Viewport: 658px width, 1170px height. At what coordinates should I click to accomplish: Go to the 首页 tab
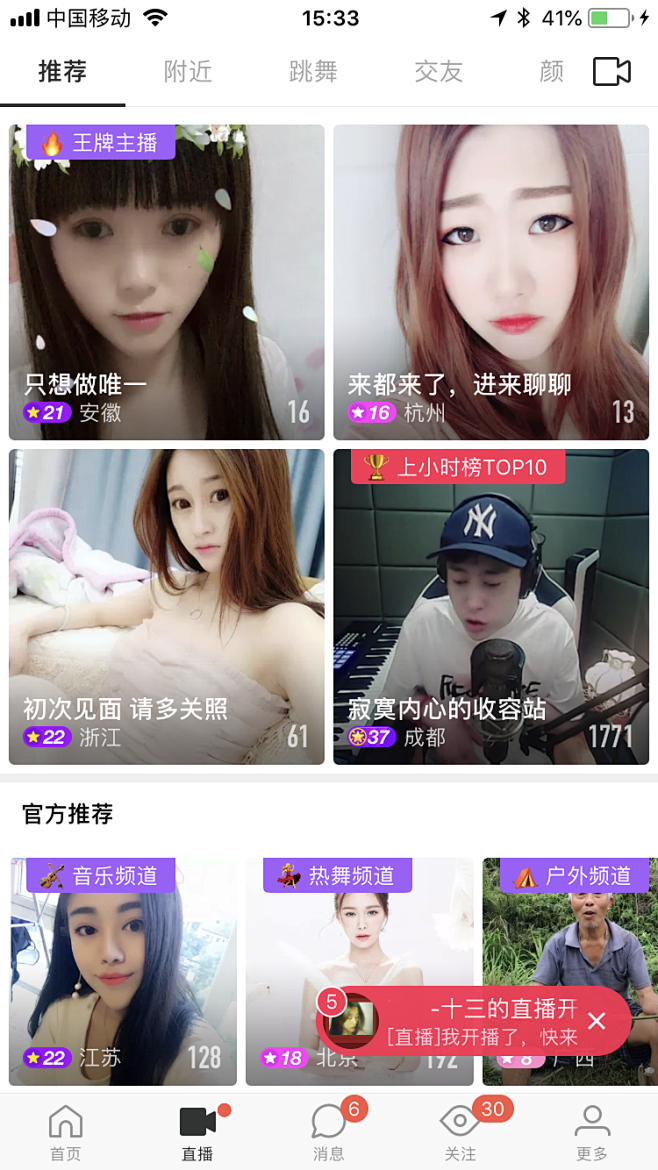[66, 1132]
